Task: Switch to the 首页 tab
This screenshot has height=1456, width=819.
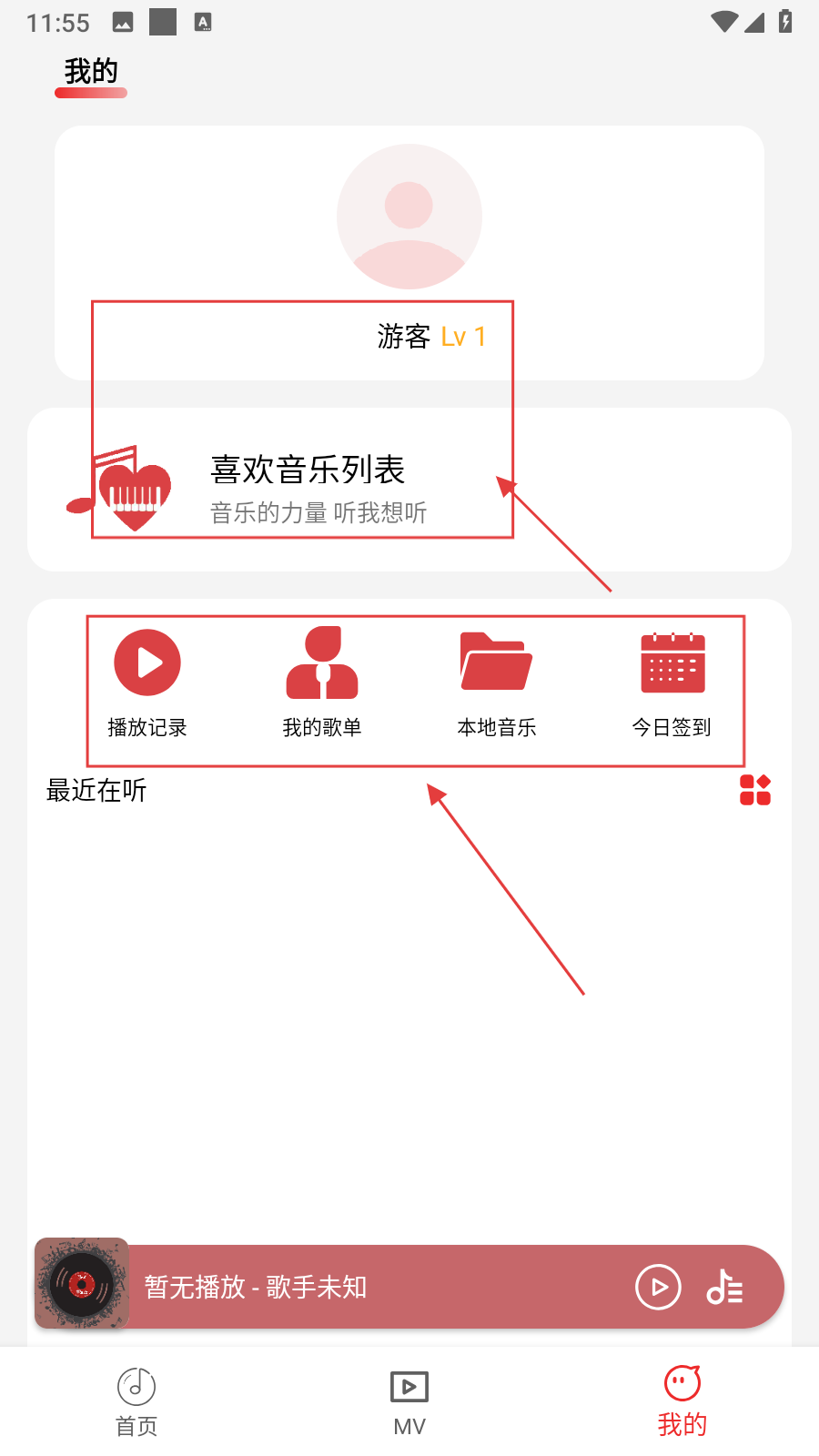Action: tap(136, 1401)
